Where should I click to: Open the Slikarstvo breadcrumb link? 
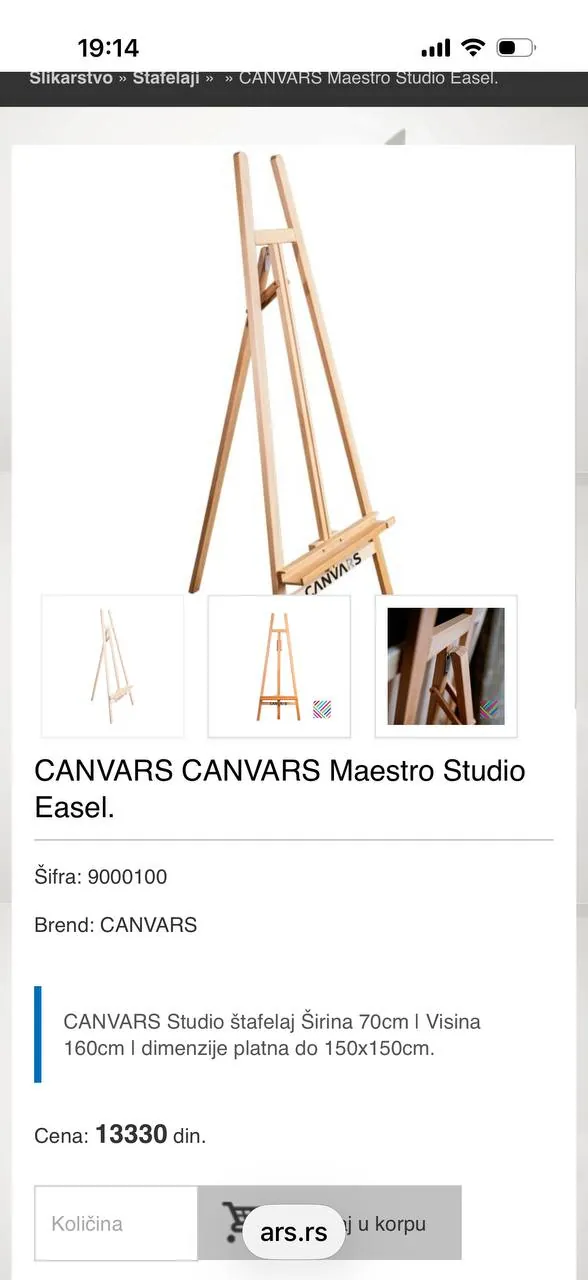[x=71, y=78]
